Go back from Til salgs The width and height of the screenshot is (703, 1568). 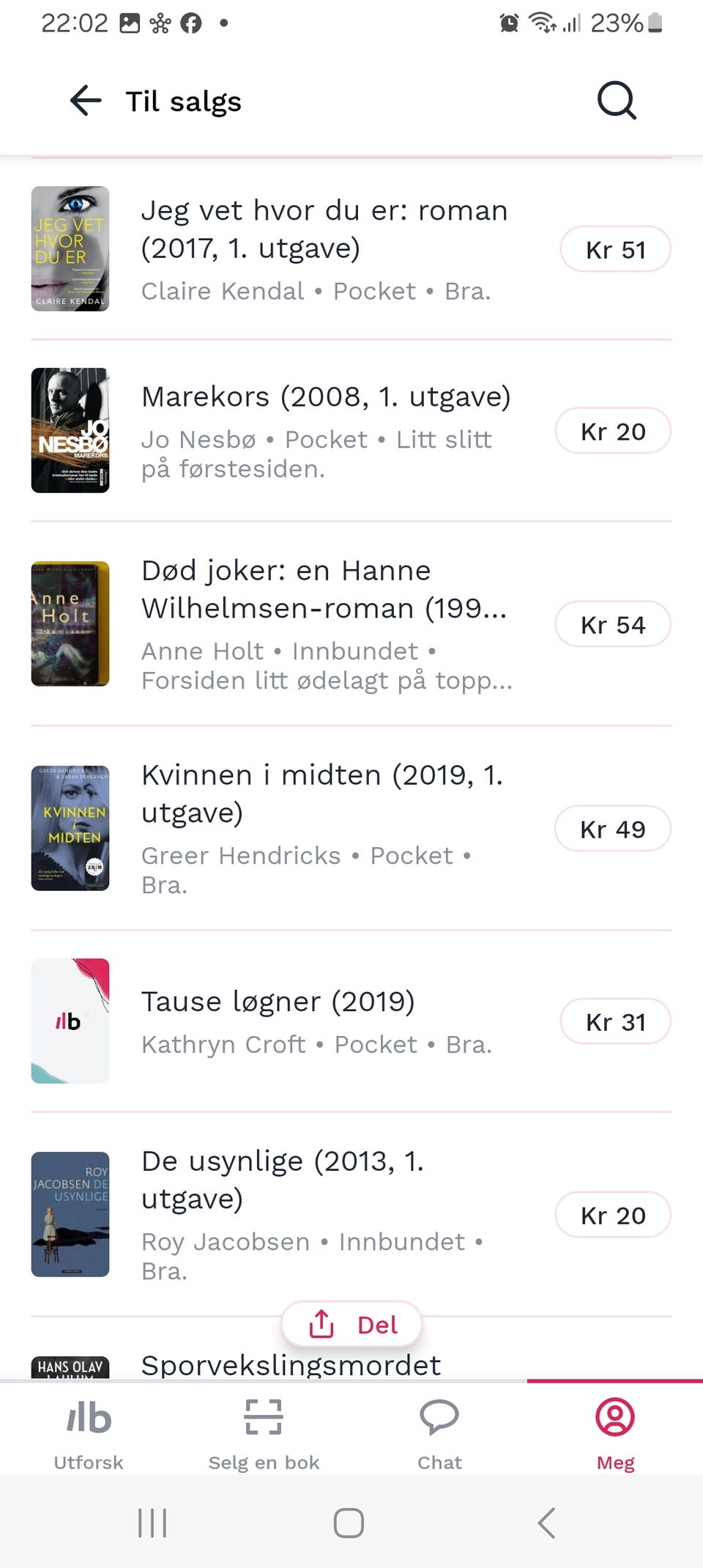pyautogui.click(x=86, y=100)
